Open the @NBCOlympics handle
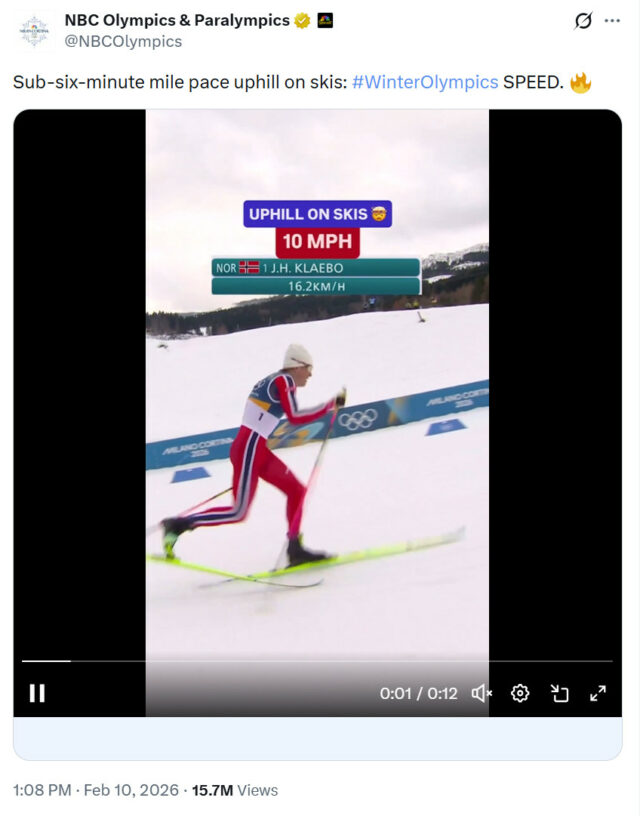The width and height of the screenshot is (640, 816). pyautogui.click(x=123, y=41)
